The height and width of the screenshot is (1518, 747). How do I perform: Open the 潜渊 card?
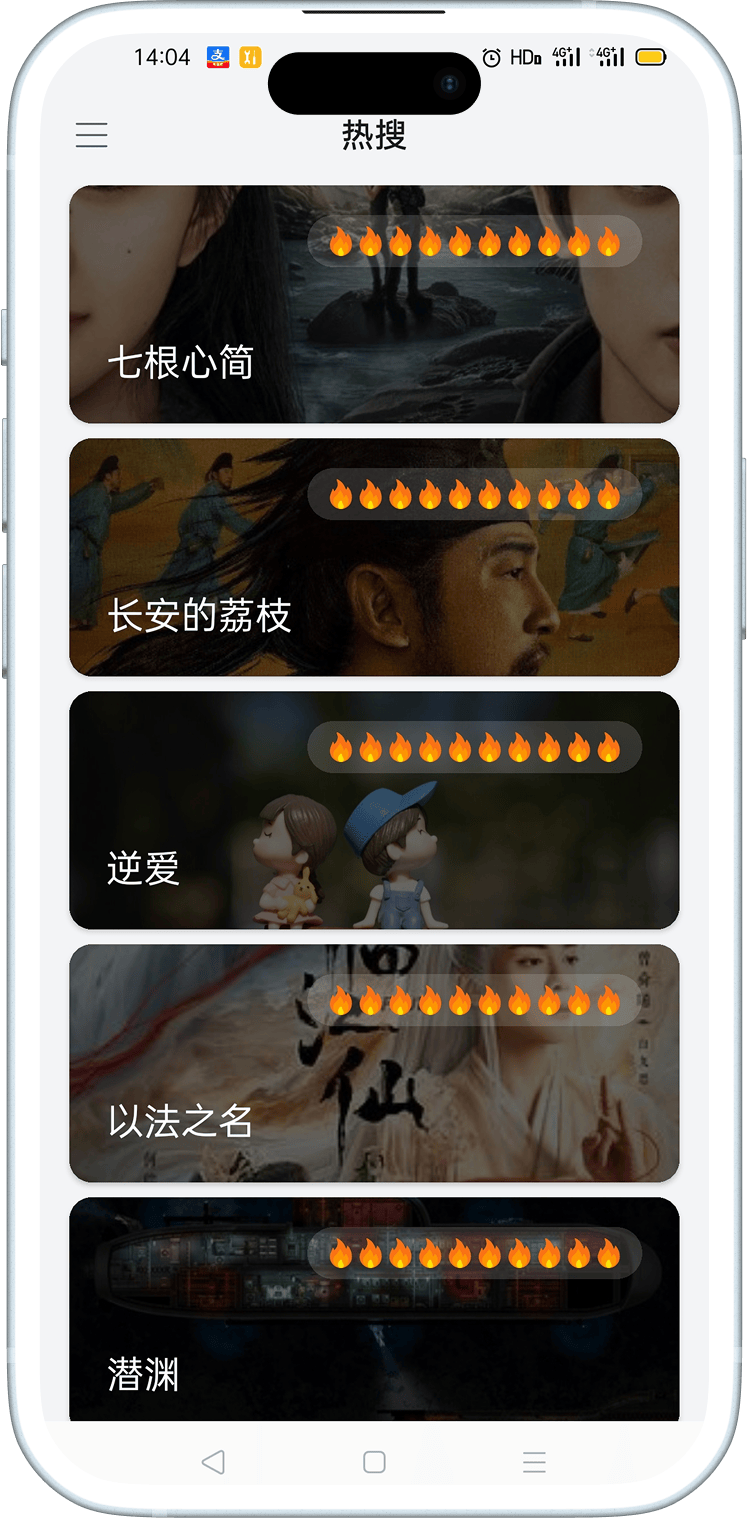click(374, 1310)
